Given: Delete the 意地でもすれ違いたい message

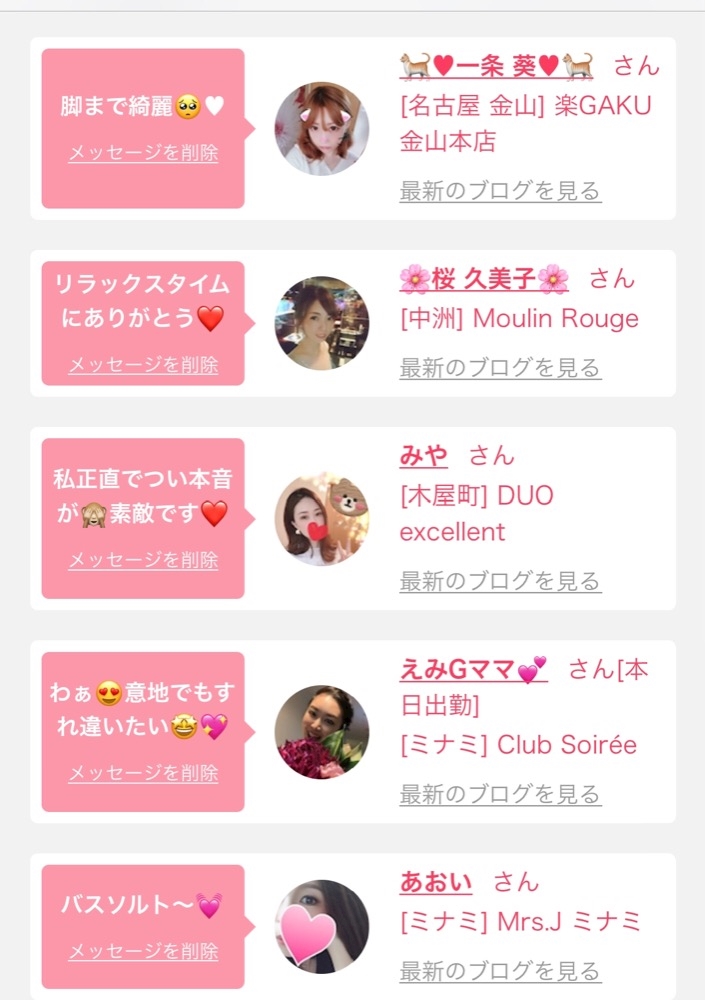Looking at the screenshot, I should point(143,773).
